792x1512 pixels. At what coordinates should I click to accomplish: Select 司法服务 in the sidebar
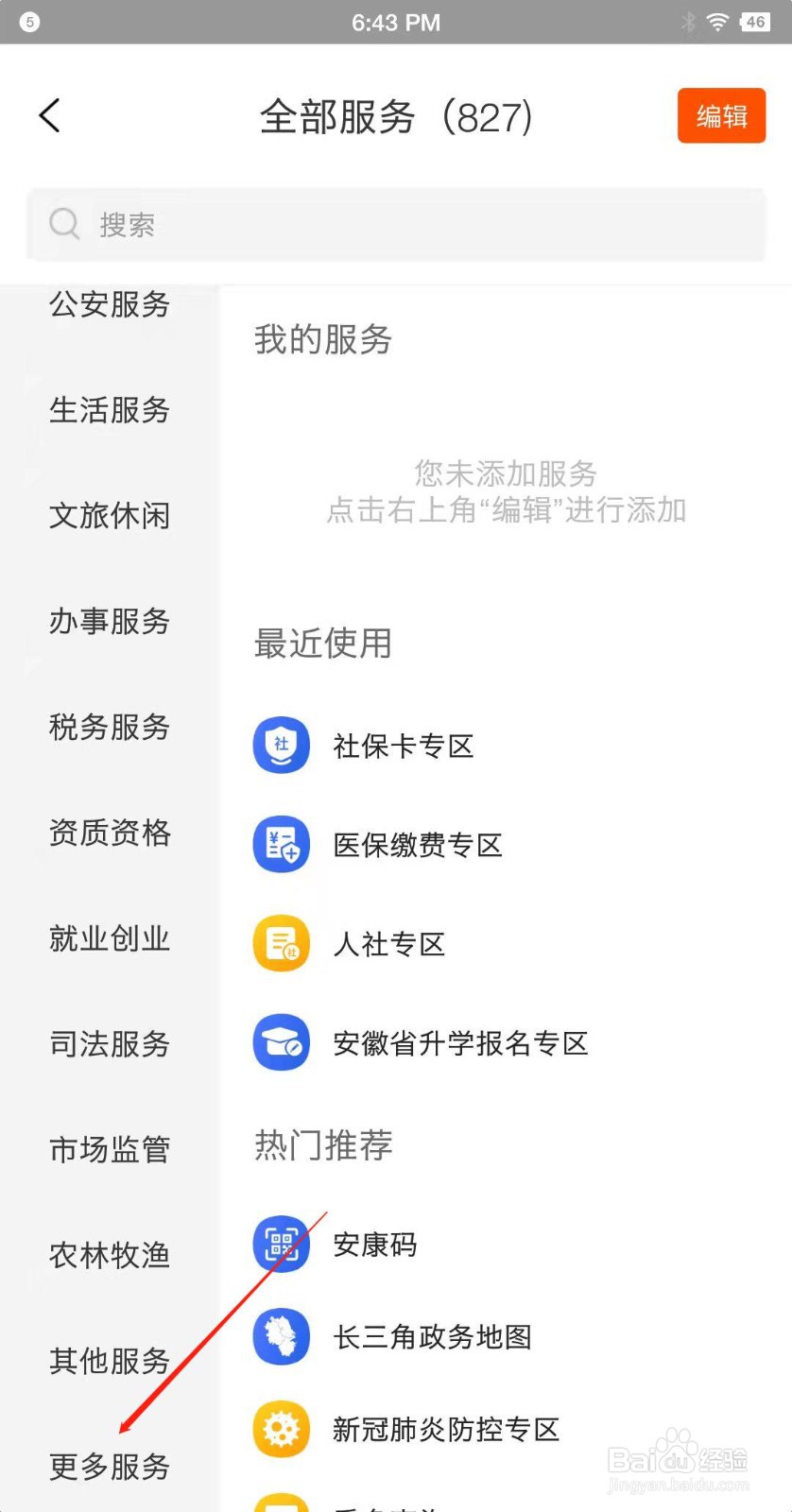(x=110, y=1044)
